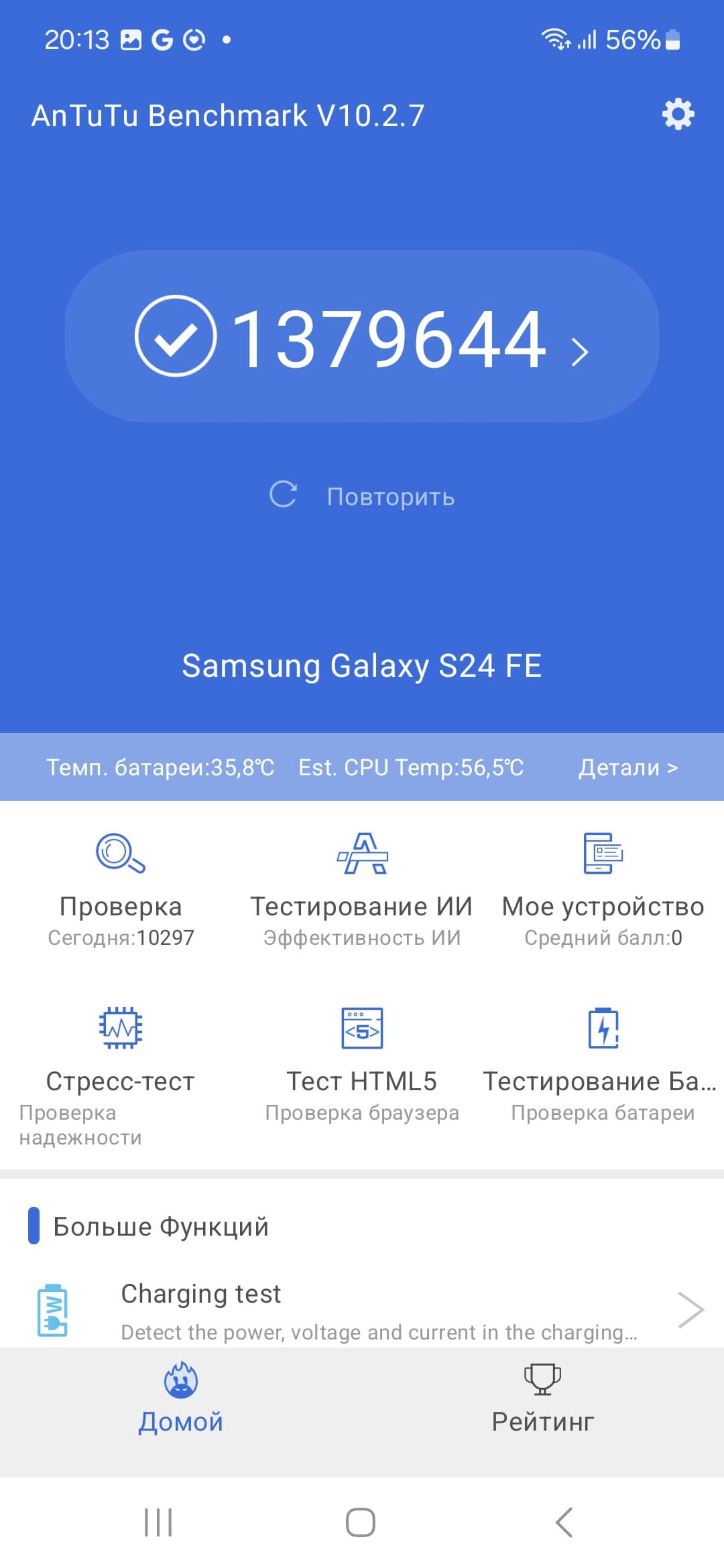Open the Charging test row

tap(362, 1310)
